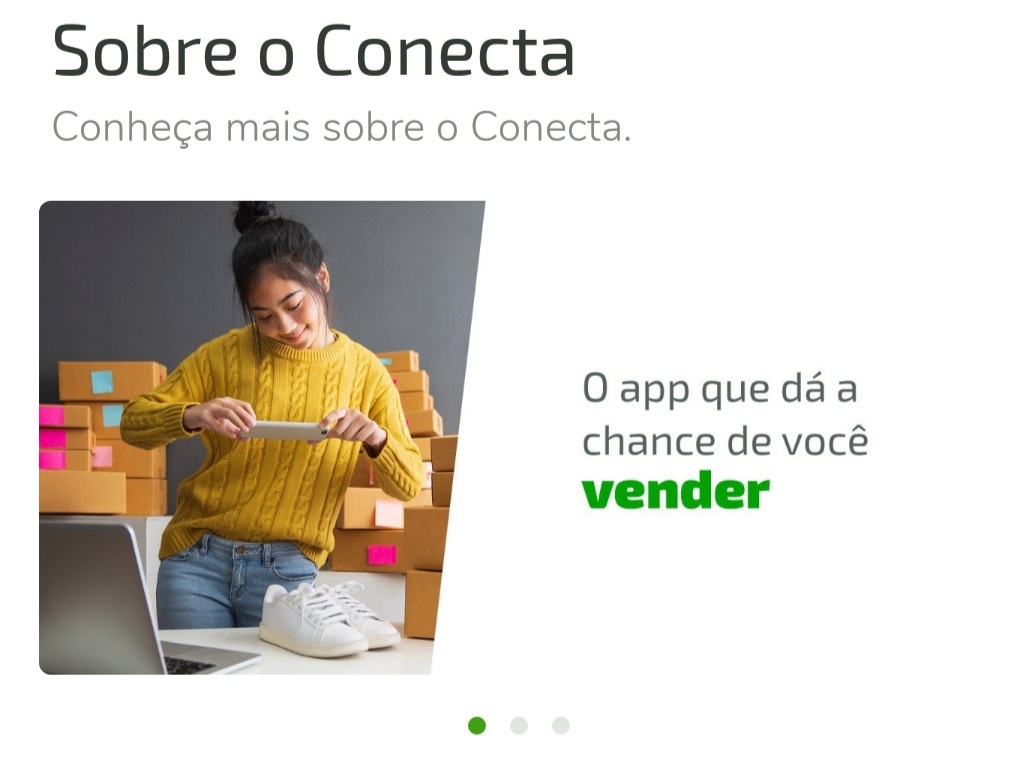Open the 'O app que dá a chance' banner
This screenshot has width=1021, height=774.
pyautogui.click(x=510, y=438)
